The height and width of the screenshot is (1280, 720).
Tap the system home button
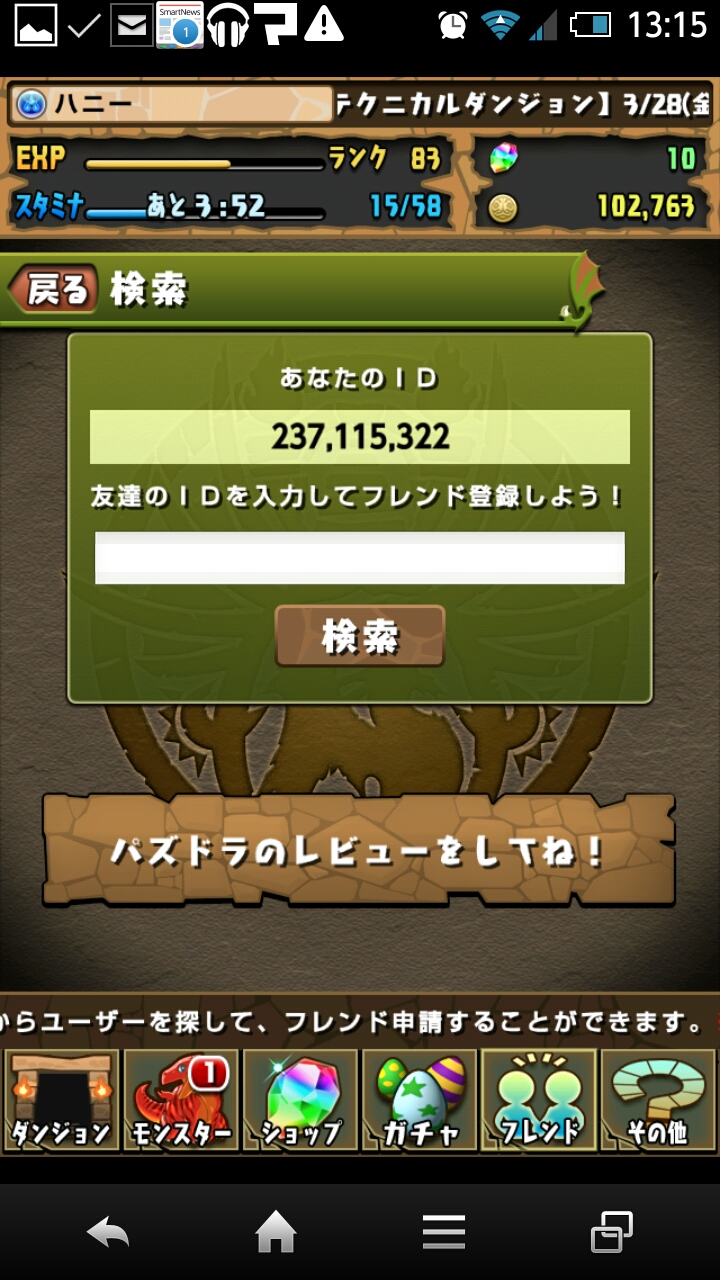tap(276, 1233)
